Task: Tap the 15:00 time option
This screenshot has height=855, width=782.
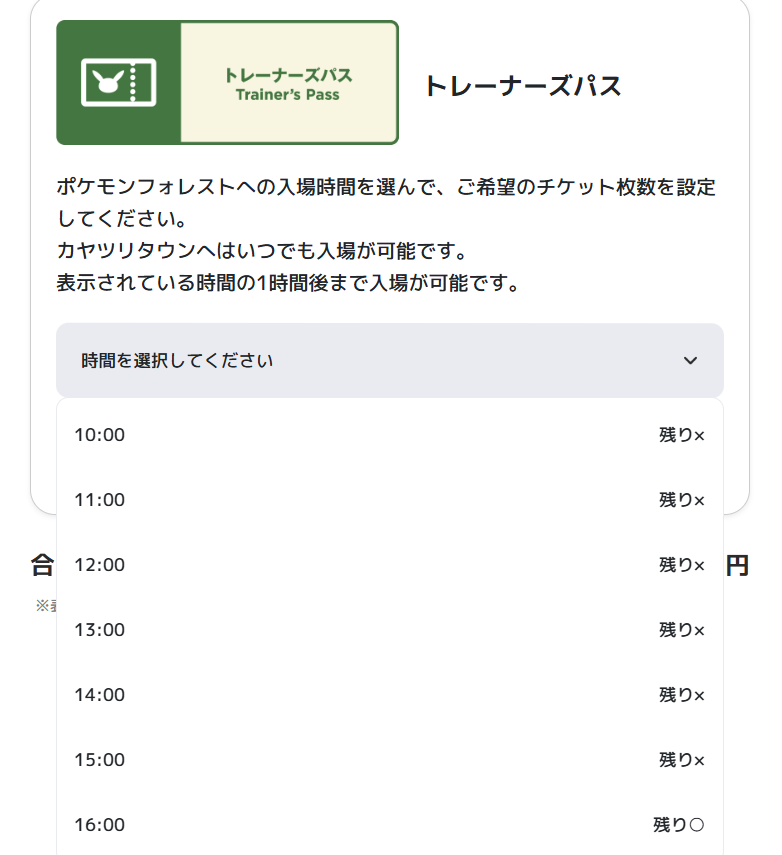Action: 389,760
